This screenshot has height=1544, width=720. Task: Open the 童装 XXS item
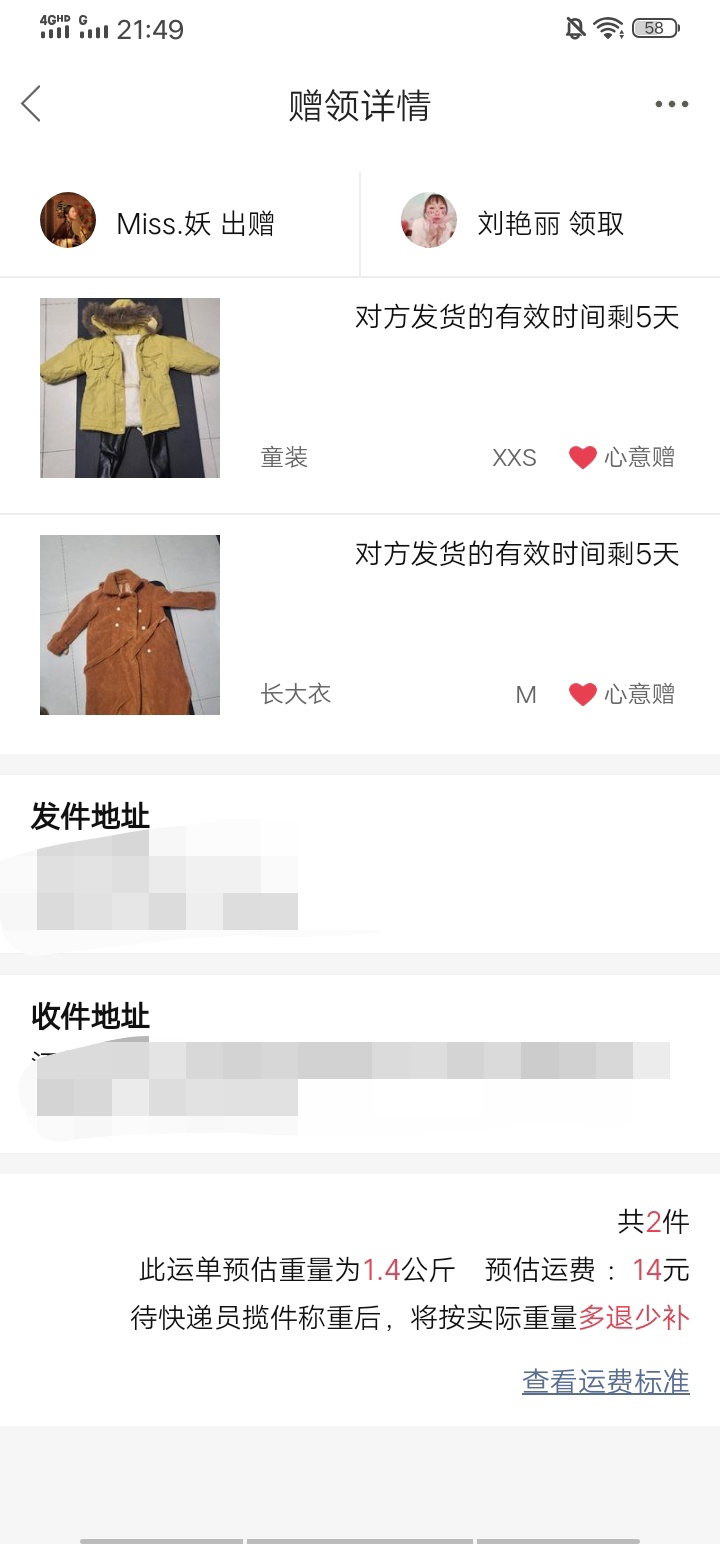[130, 388]
